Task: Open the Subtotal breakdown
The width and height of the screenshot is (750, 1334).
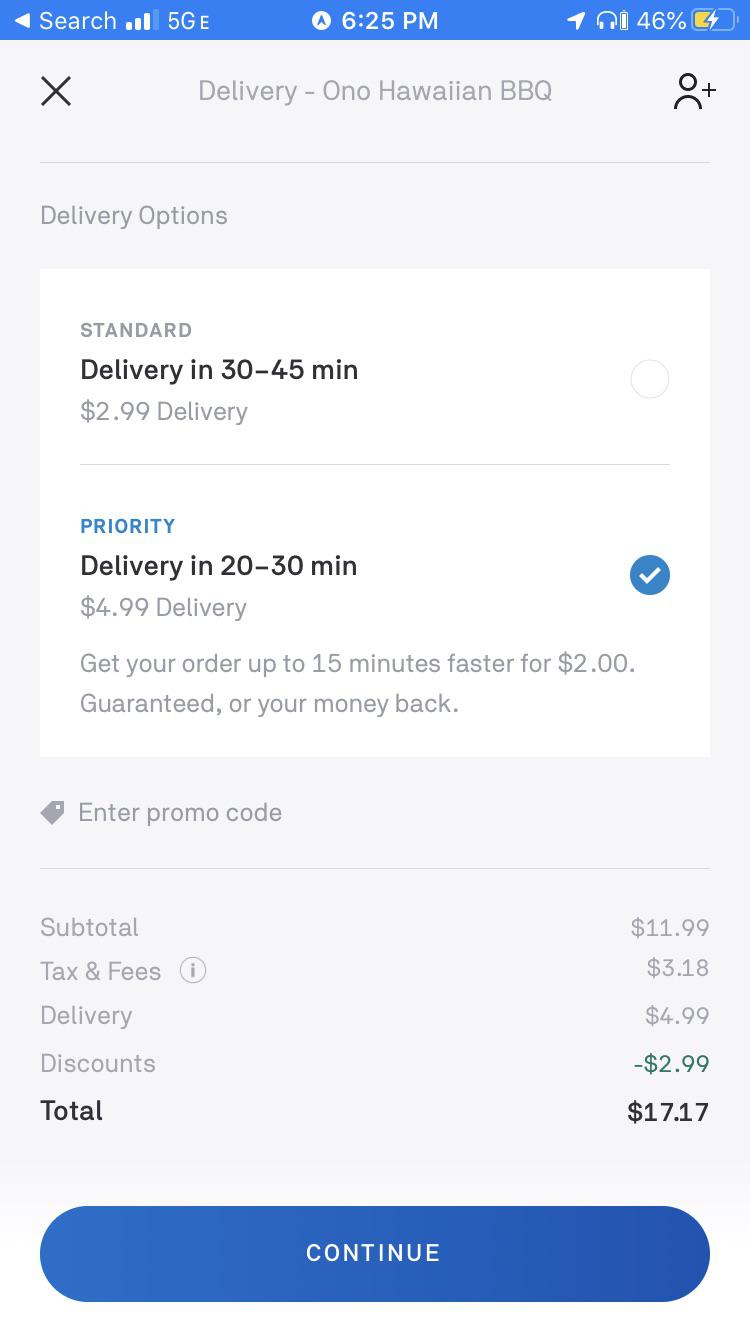Action: coord(89,927)
